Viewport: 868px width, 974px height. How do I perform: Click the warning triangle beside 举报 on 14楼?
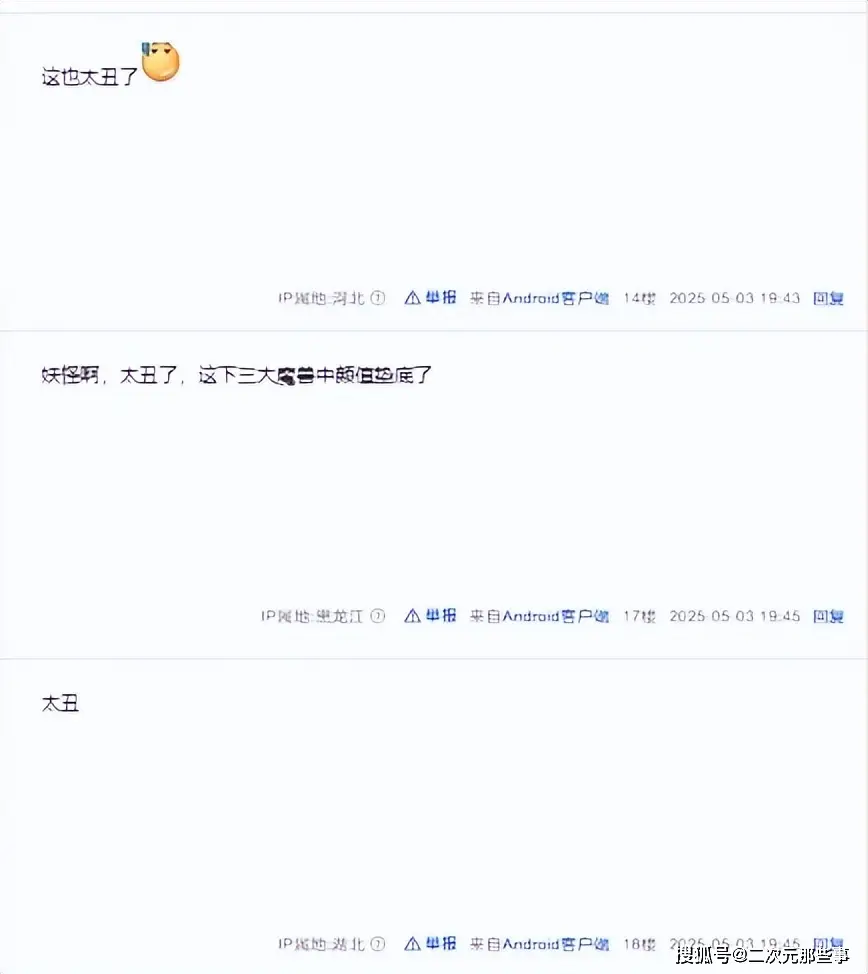pyautogui.click(x=411, y=297)
